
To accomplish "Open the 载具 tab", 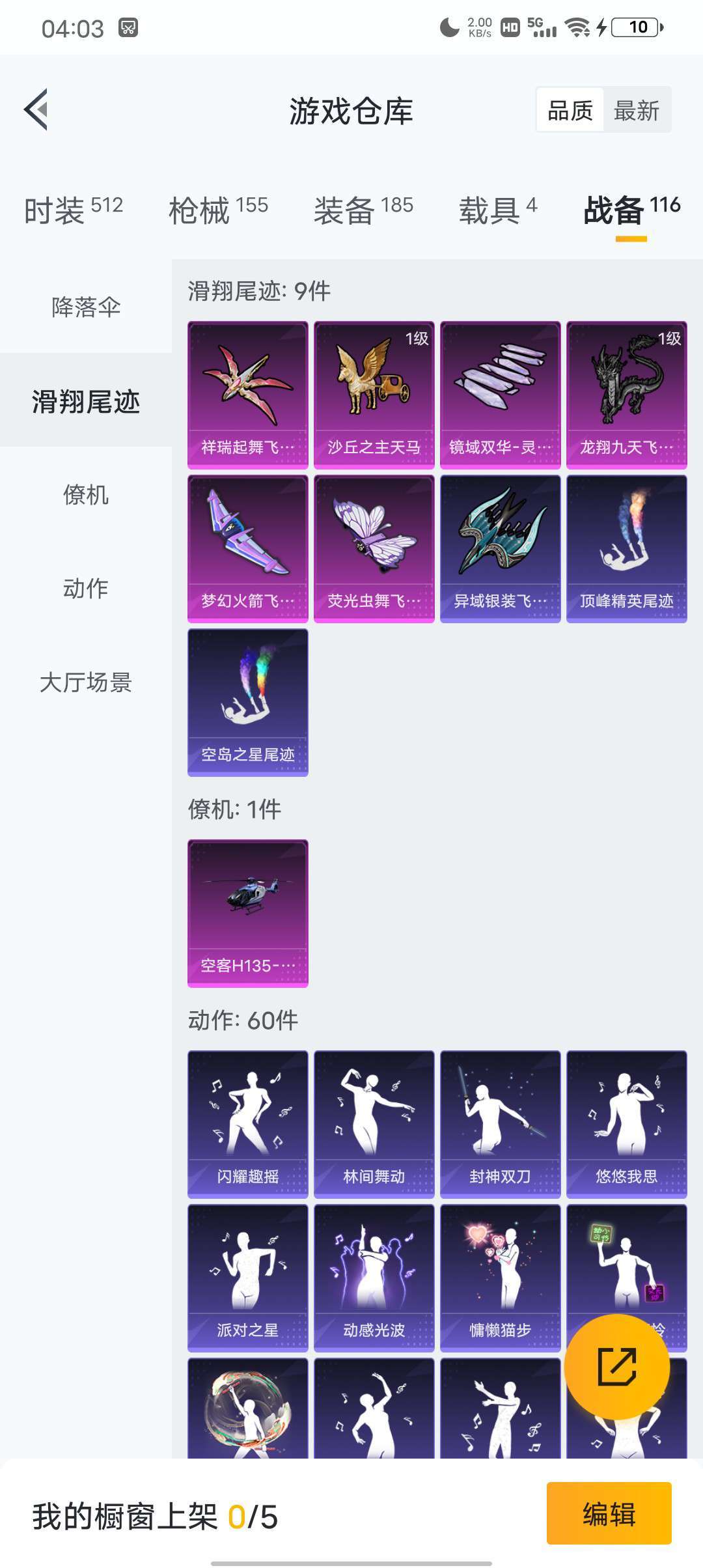I will click(498, 210).
